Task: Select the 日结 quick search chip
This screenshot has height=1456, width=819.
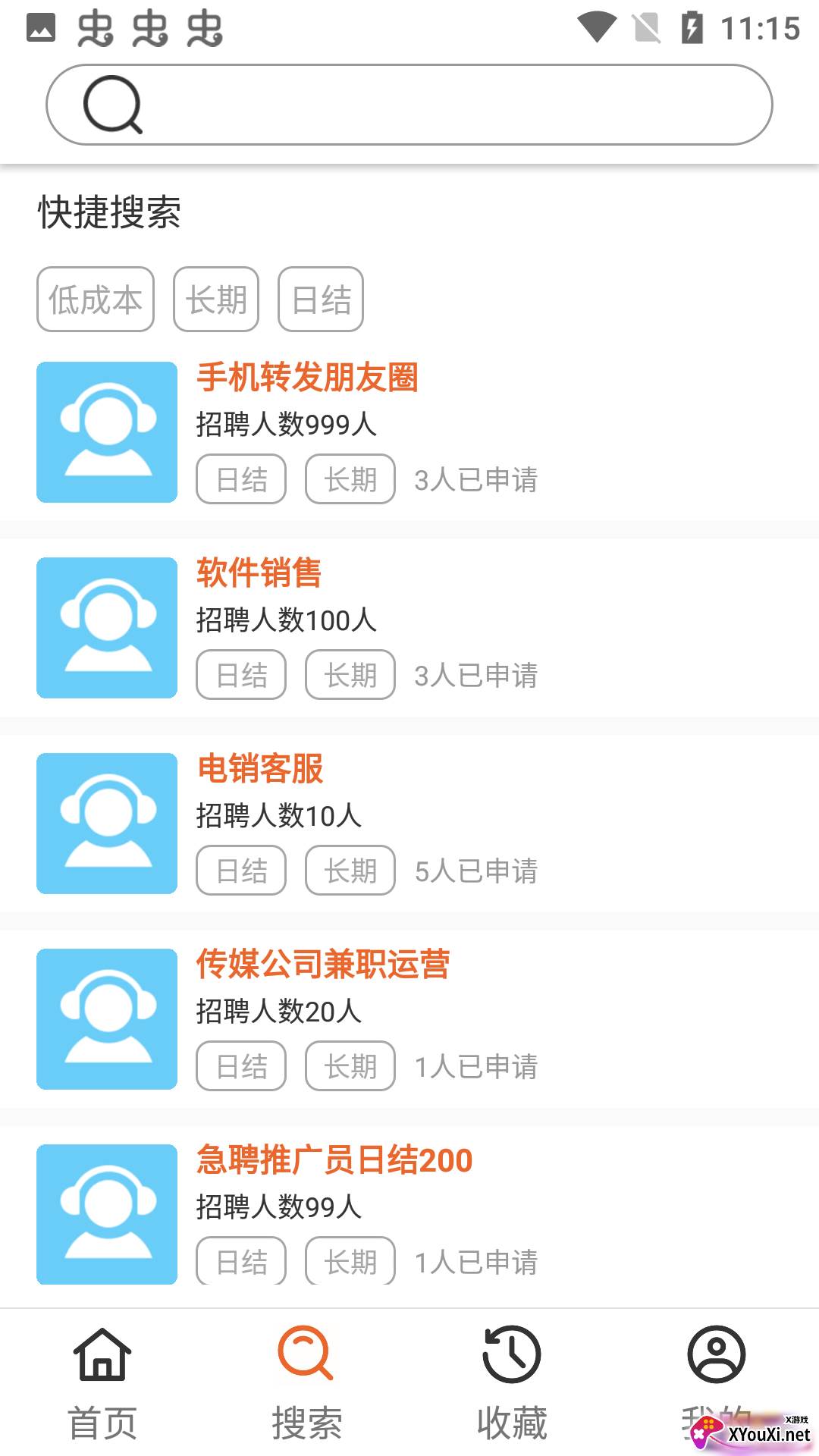Action: (x=321, y=300)
